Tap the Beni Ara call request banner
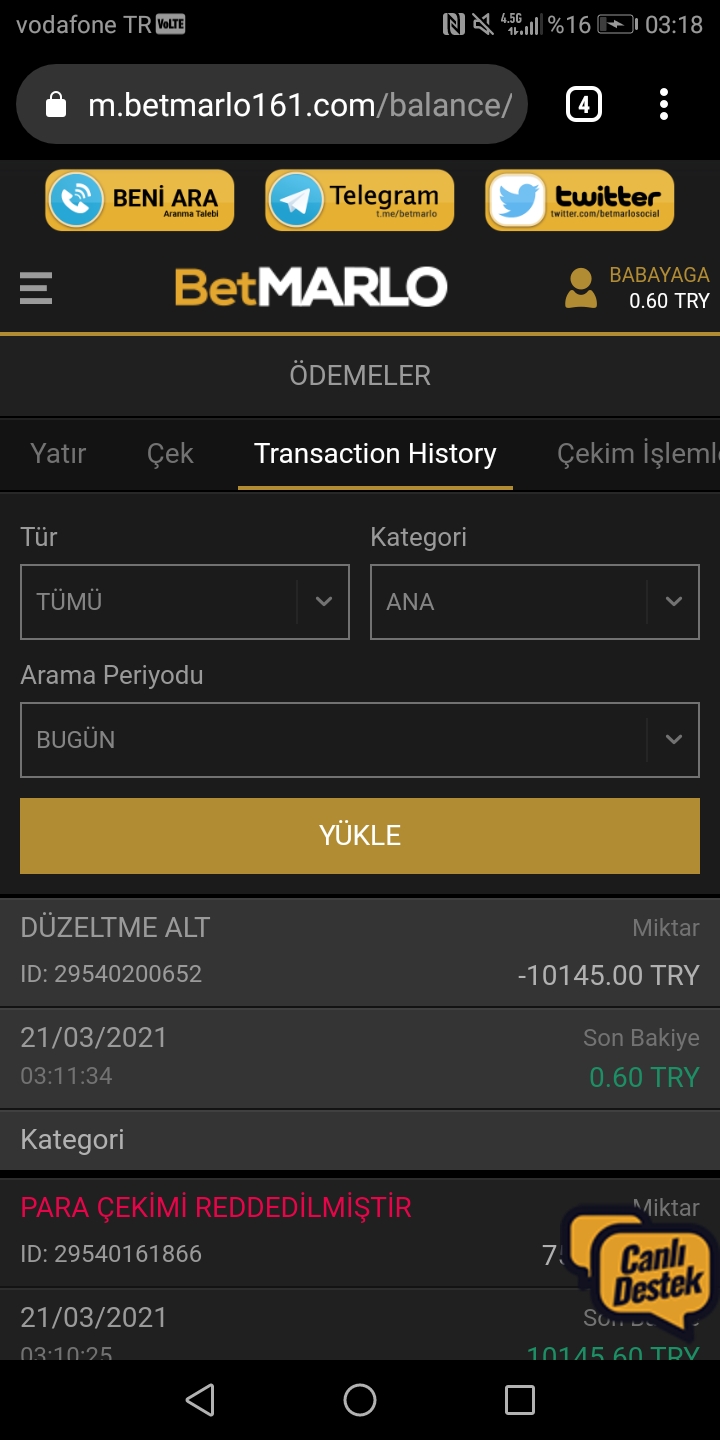The width and height of the screenshot is (720, 1440). (140, 200)
